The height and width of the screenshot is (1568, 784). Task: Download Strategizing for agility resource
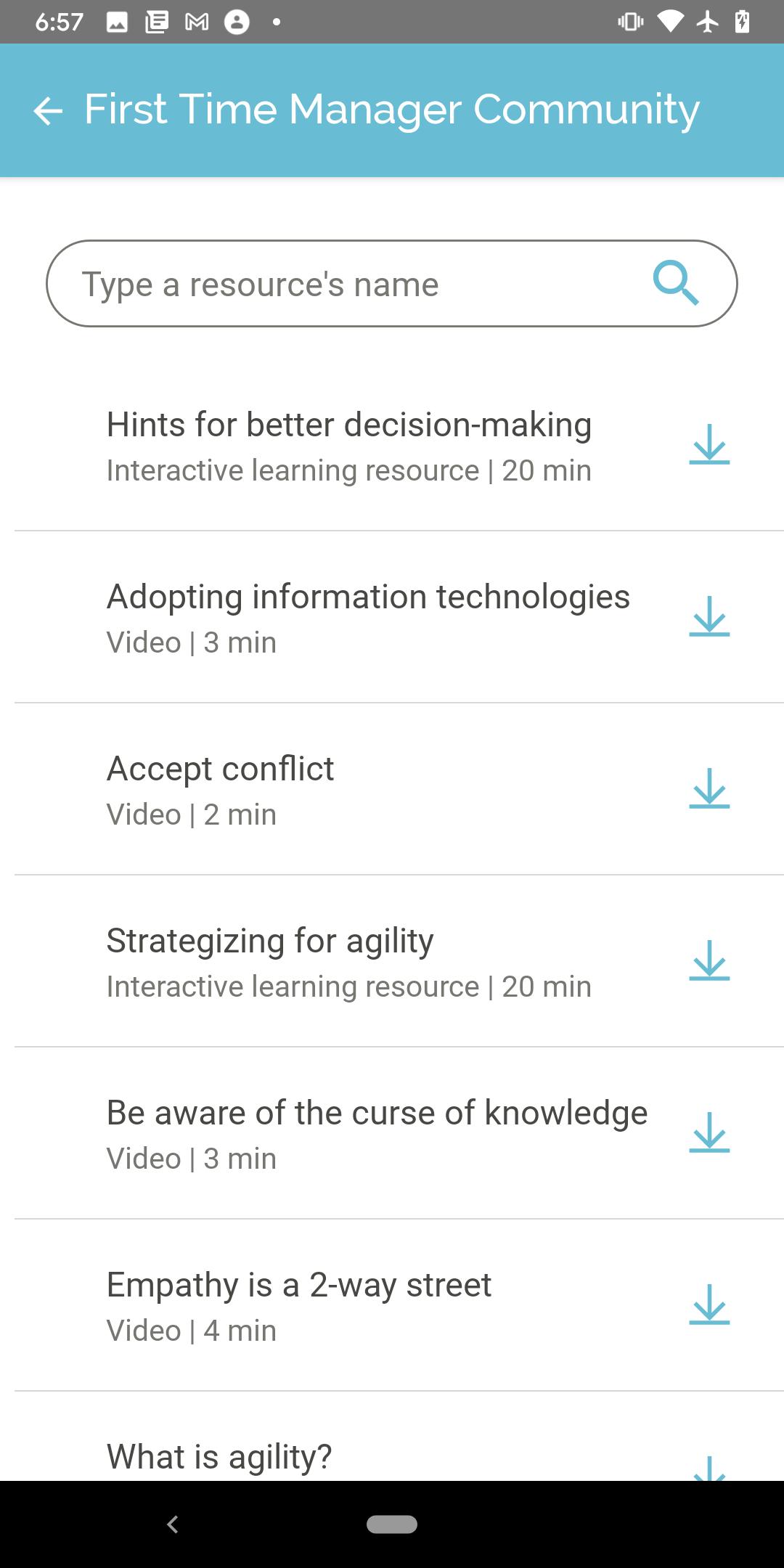(x=709, y=960)
